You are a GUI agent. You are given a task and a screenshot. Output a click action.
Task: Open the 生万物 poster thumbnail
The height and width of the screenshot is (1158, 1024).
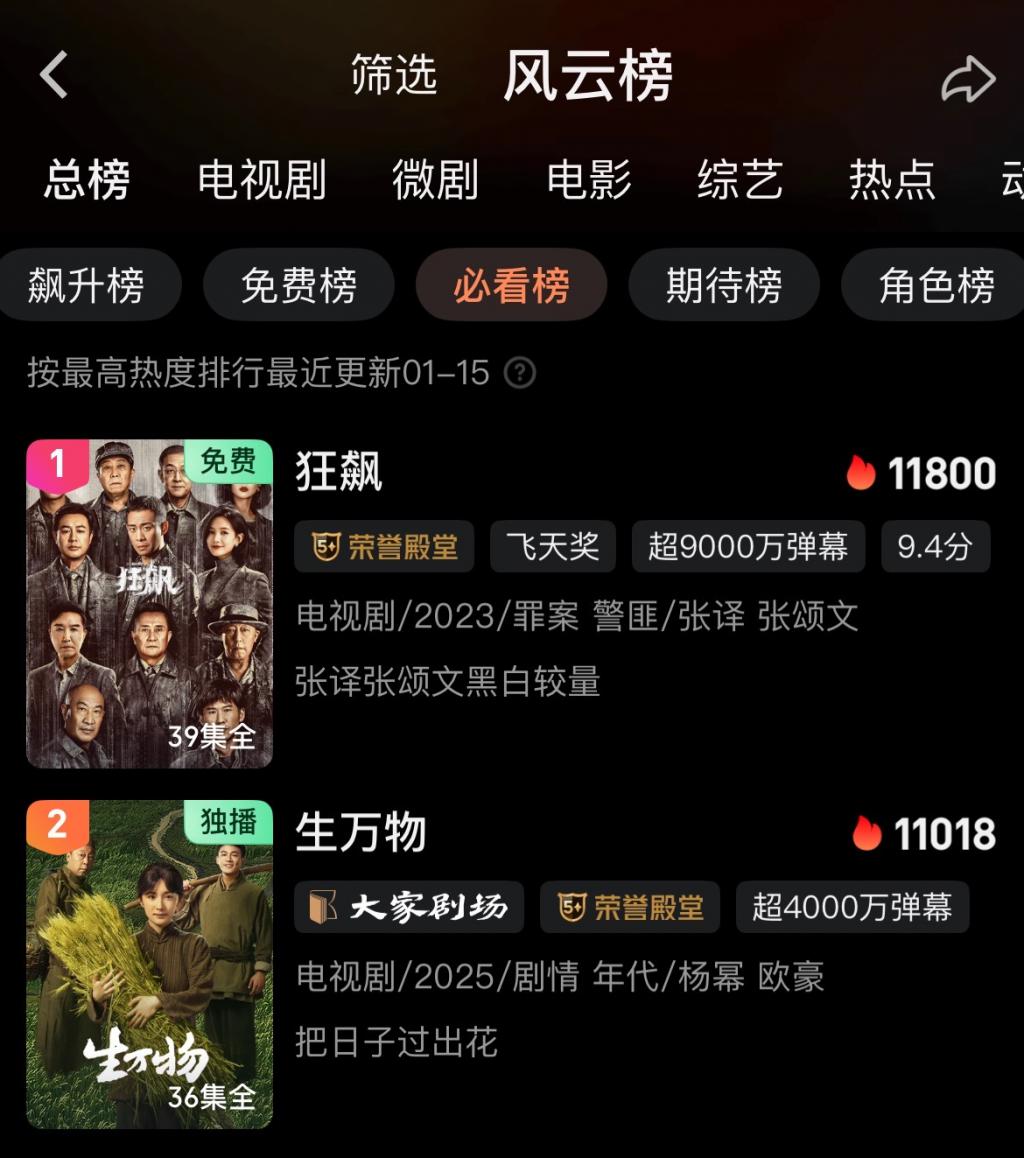pos(150,964)
